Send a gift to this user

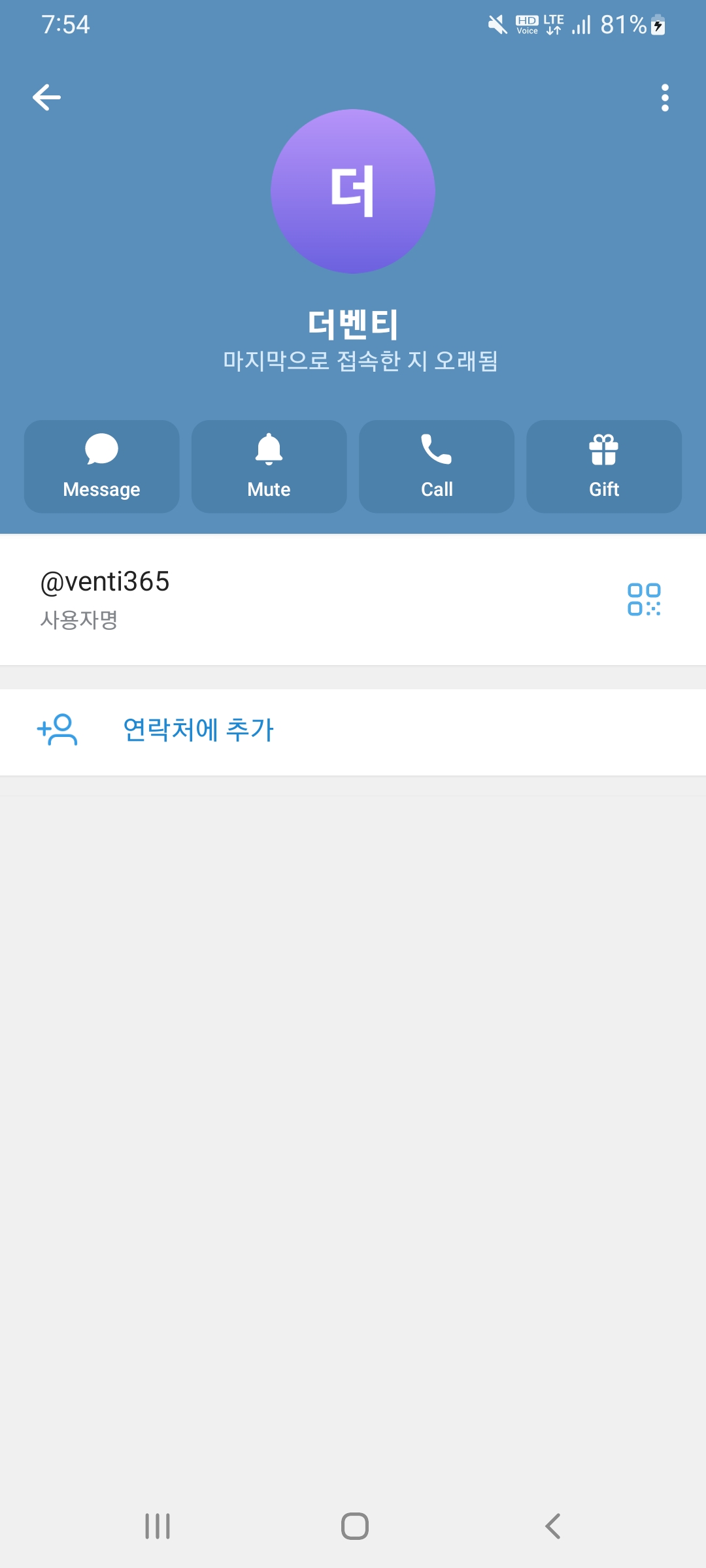(604, 466)
